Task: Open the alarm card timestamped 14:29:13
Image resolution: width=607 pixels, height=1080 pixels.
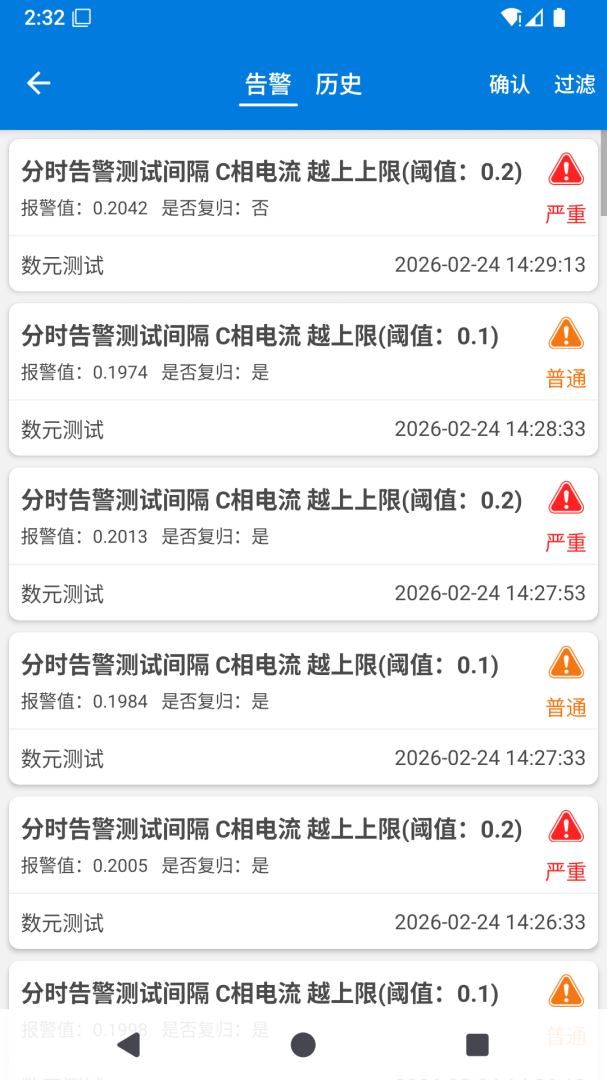Action: pyautogui.click(x=303, y=216)
